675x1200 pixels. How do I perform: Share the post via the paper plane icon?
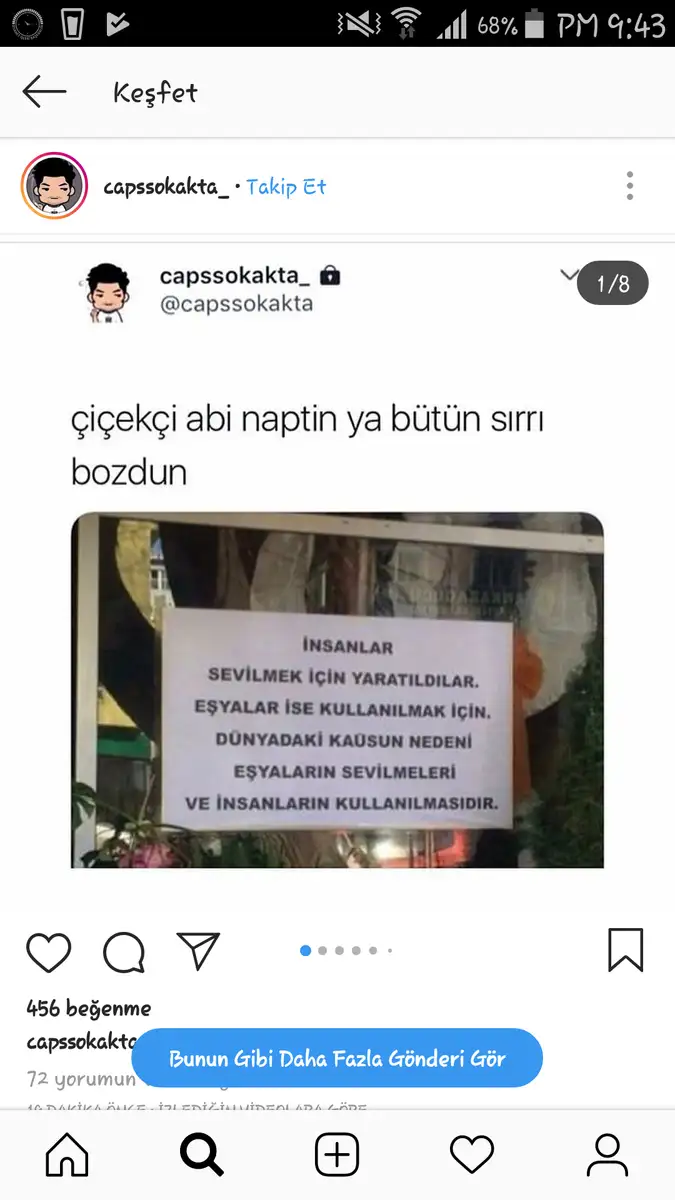pyautogui.click(x=198, y=951)
